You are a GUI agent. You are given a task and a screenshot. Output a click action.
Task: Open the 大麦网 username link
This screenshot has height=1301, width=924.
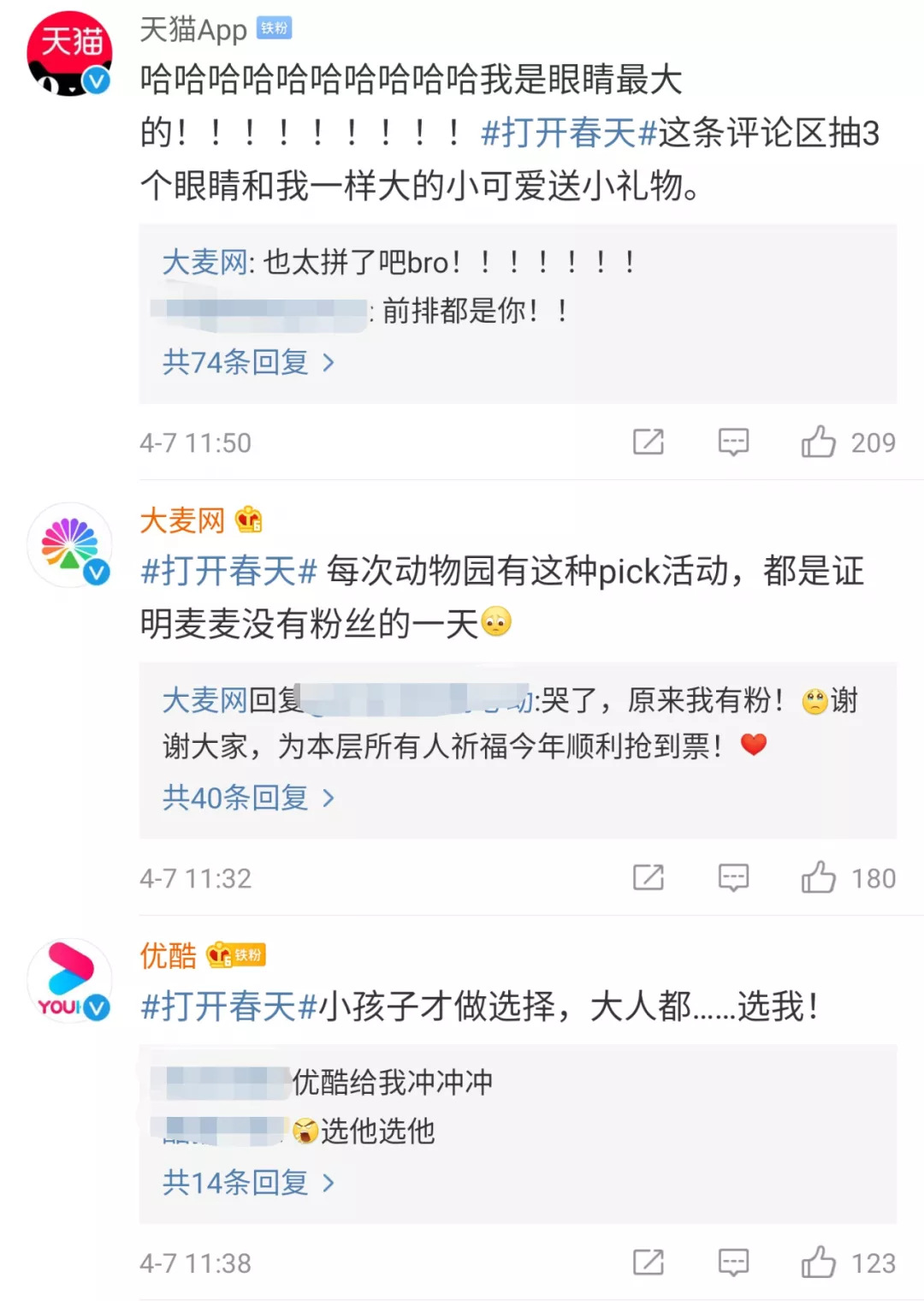(182, 520)
